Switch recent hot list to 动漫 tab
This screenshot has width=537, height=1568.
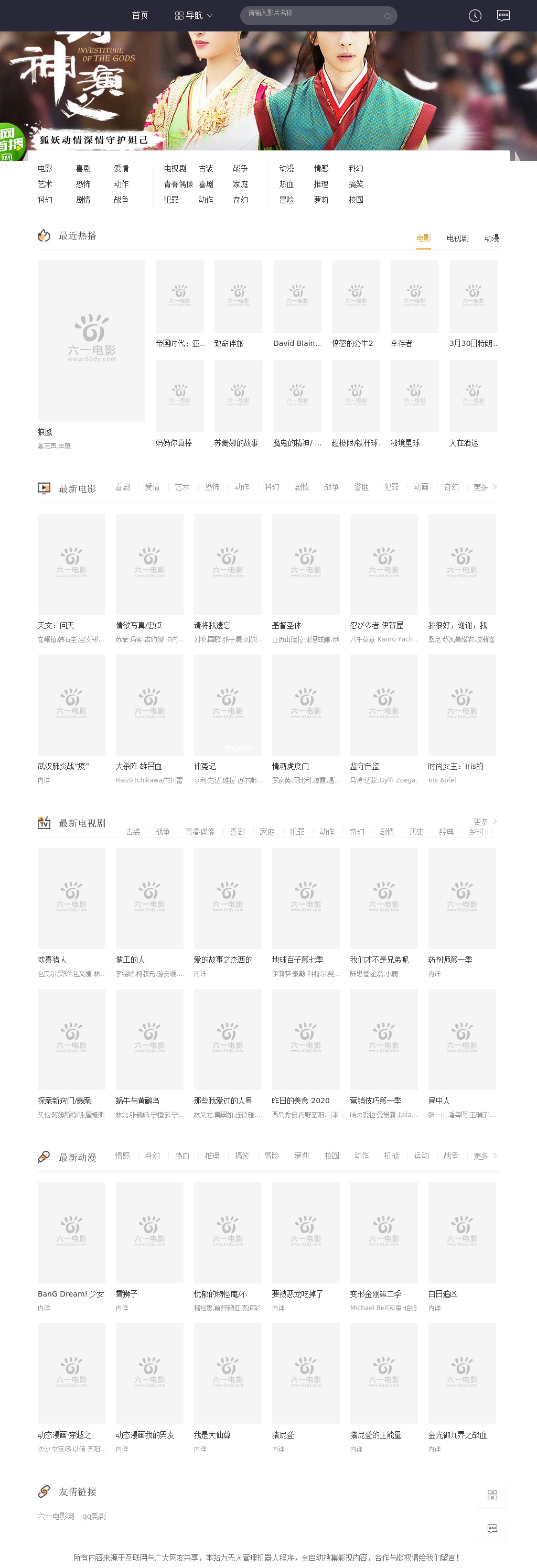(x=491, y=238)
